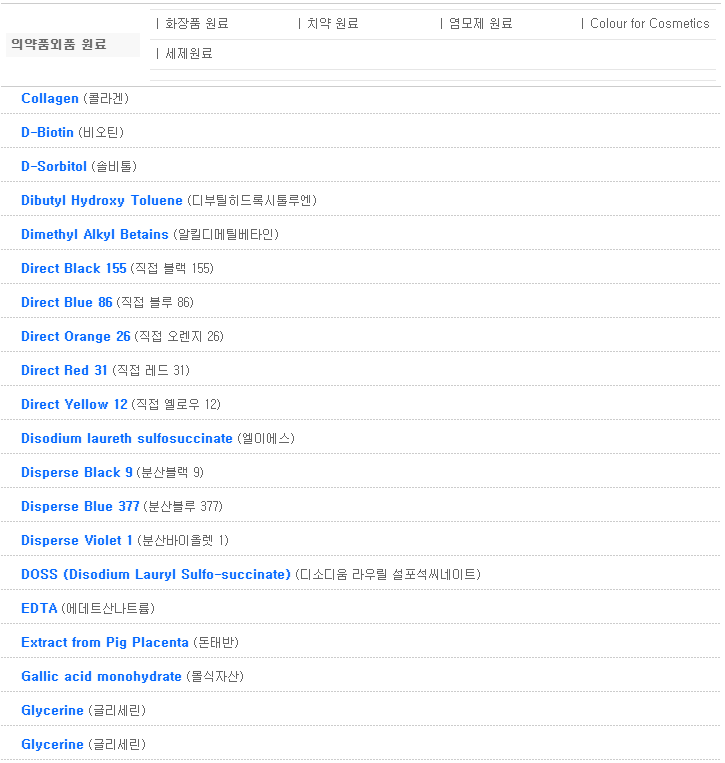This screenshot has width=725, height=763.
Task: Go to the 치약 원료 category
Action: pos(332,23)
